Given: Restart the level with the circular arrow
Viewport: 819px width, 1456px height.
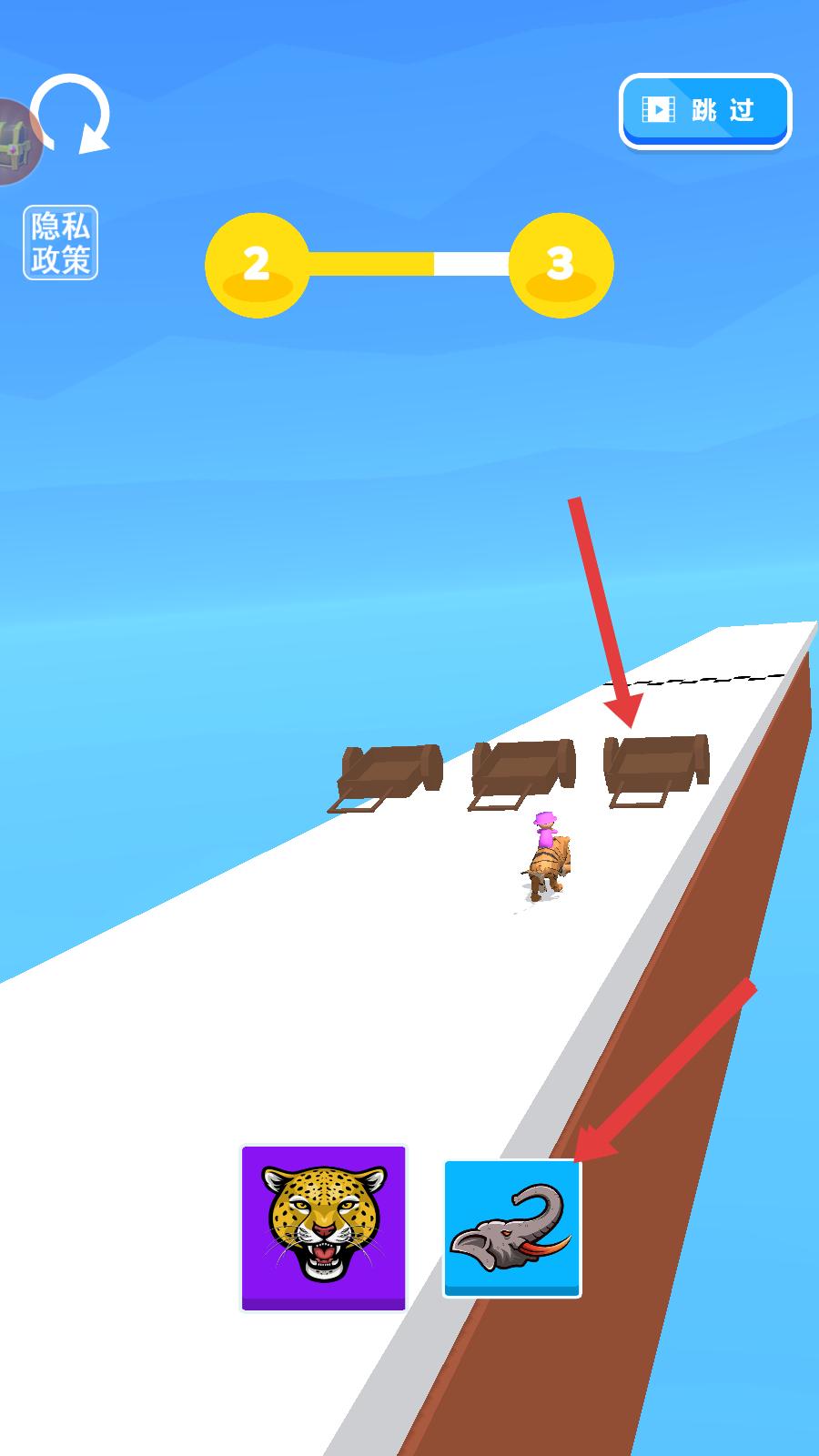Looking at the screenshot, I should pyautogui.click(x=71, y=116).
